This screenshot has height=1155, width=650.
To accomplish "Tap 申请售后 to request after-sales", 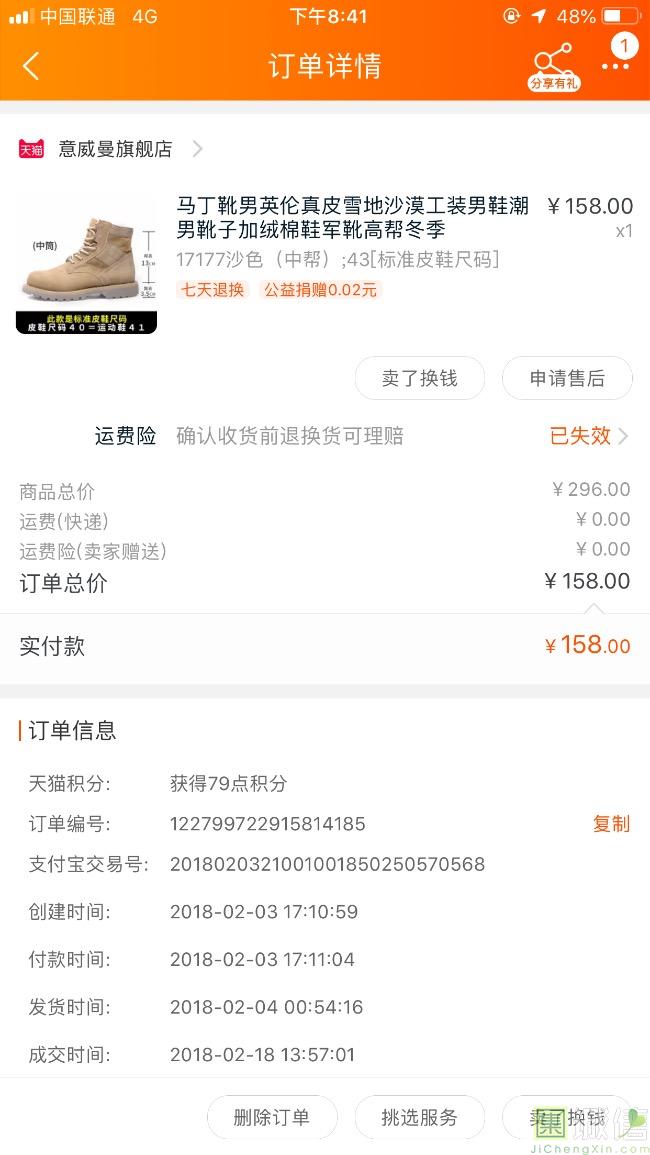I will [567, 378].
